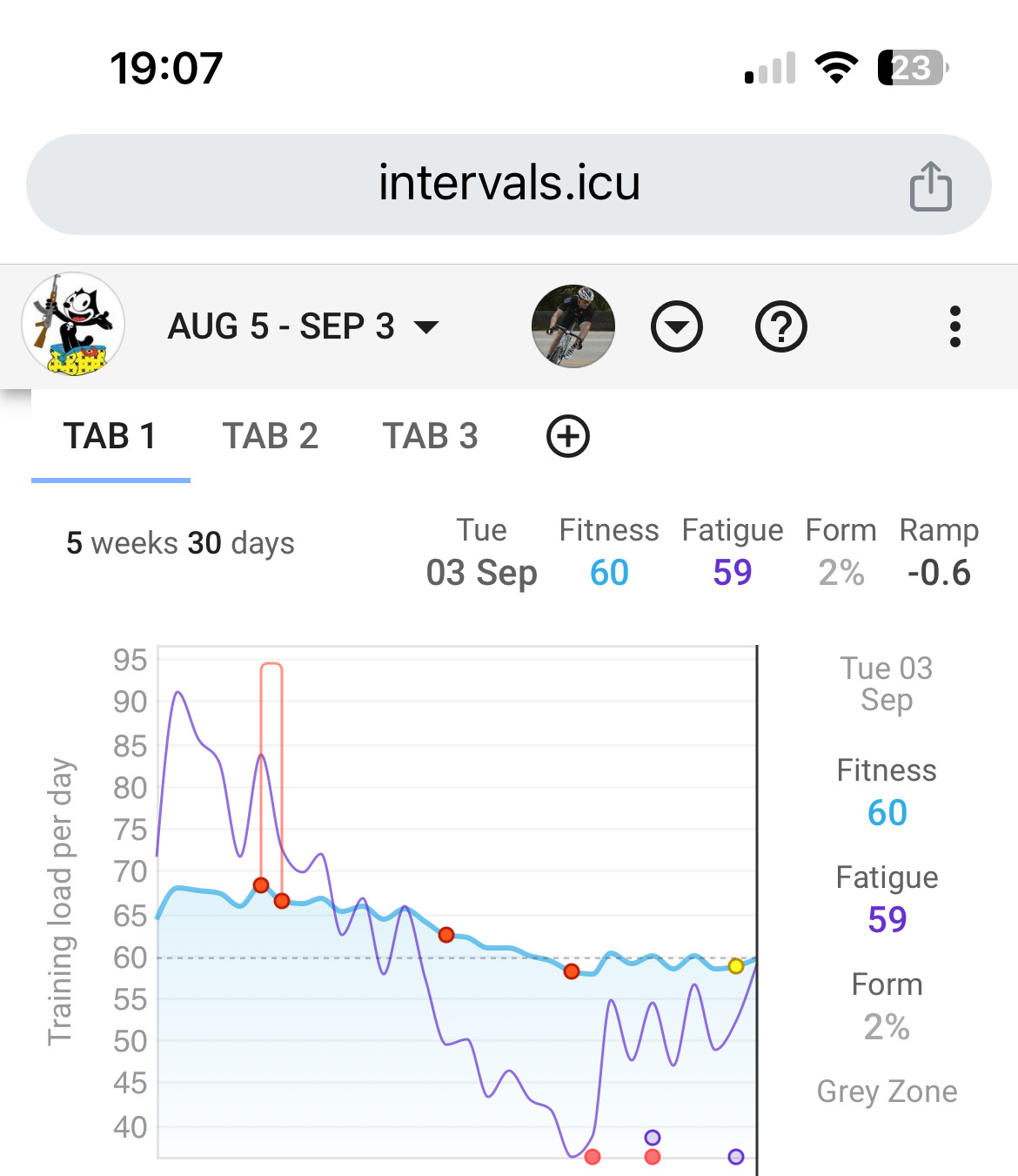The width and height of the screenshot is (1018, 1176).
Task: Switch to TAB 2
Action: [270, 436]
